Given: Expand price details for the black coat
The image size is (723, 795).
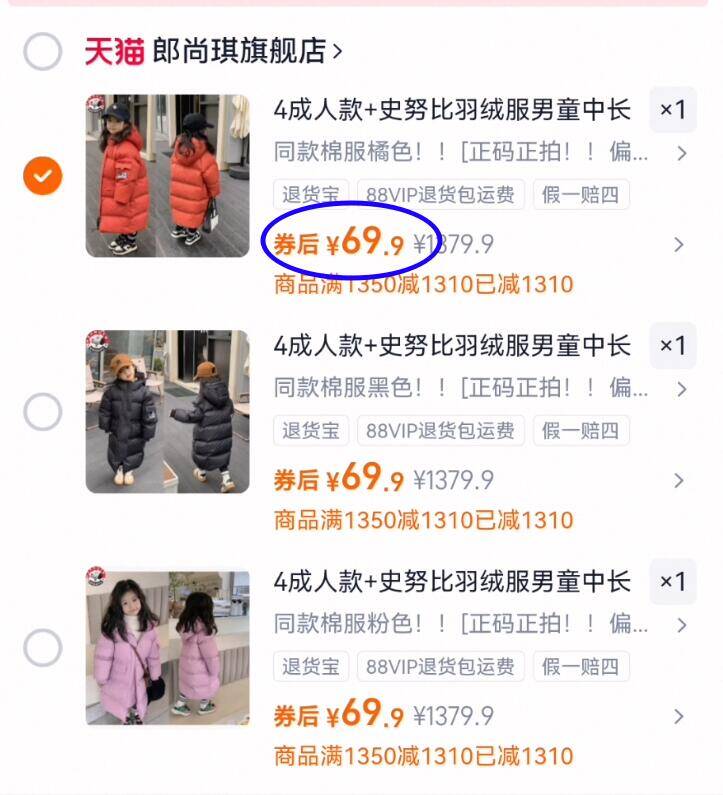Looking at the screenshot, I should point(678,480).
